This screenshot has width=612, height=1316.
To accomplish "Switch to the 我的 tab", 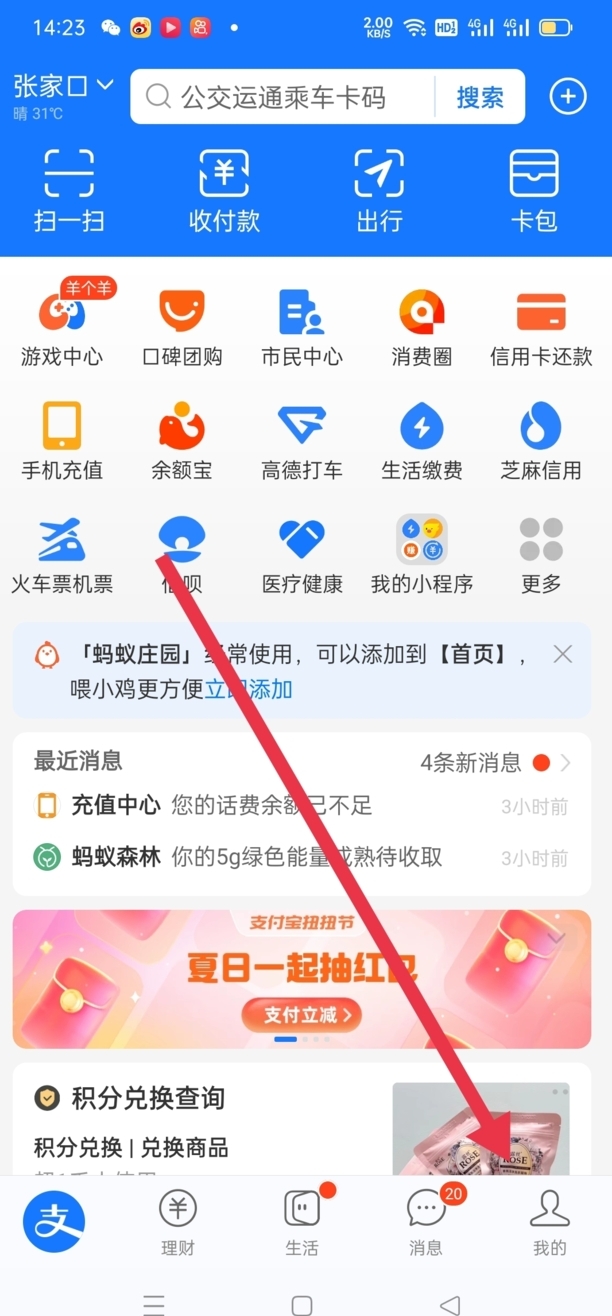I will coord(549,1222).
